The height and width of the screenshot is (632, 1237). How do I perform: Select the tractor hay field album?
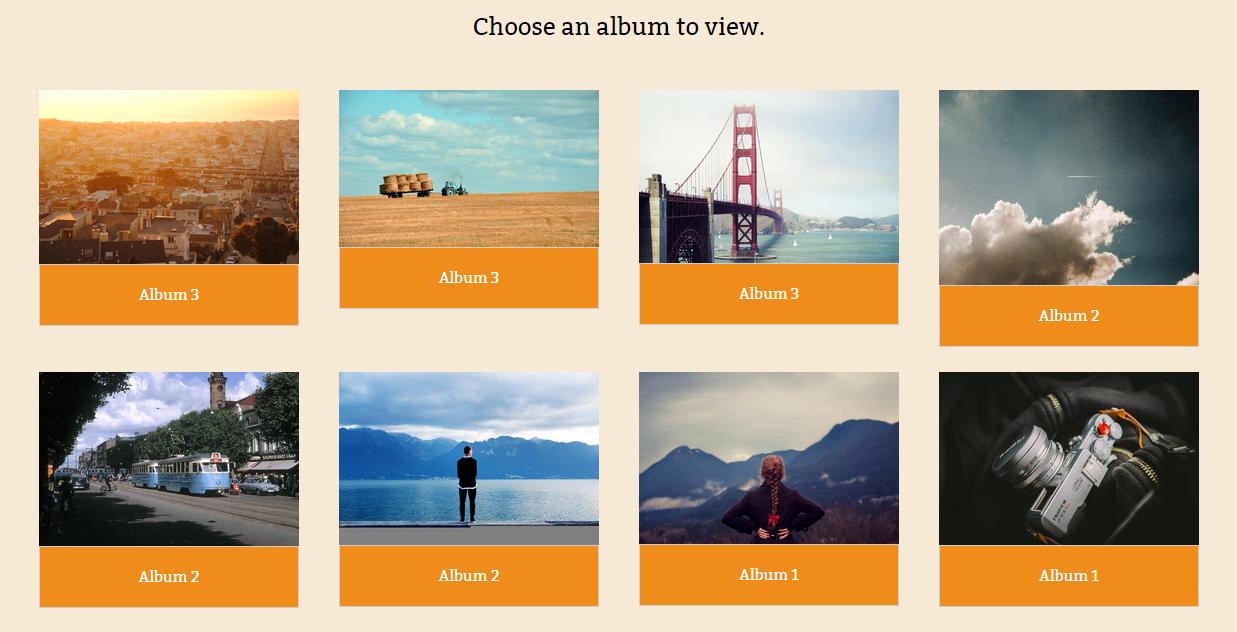pyautogui.click(x=468, y=169)
